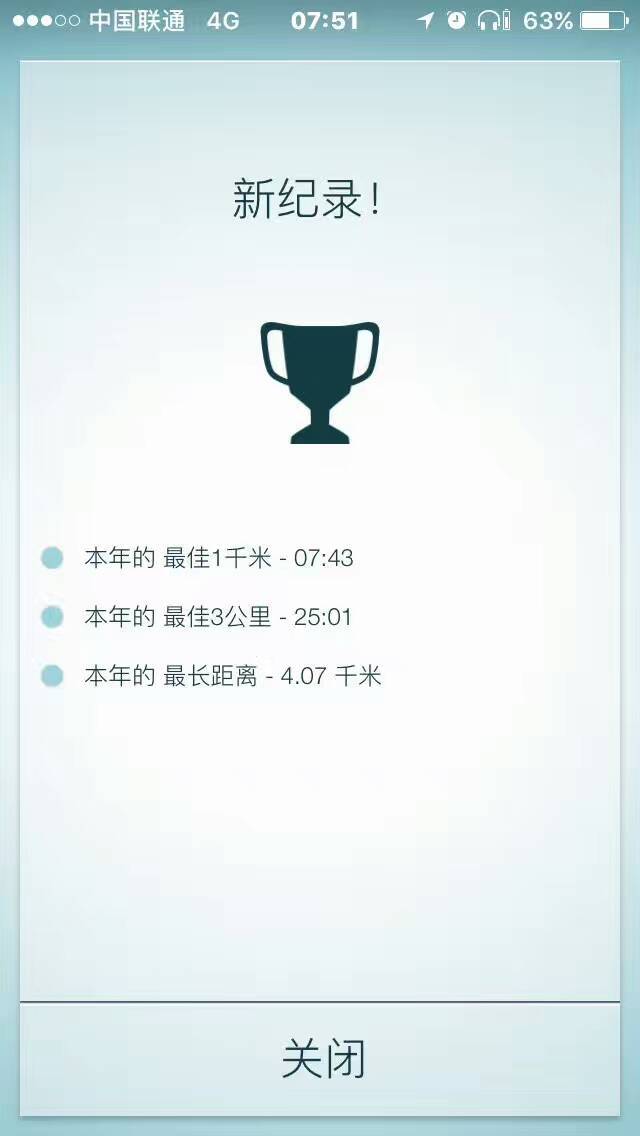Close the new records dialog with 关闭
The width and height of the screenshot is (640, 1136).
(321, 1059)
